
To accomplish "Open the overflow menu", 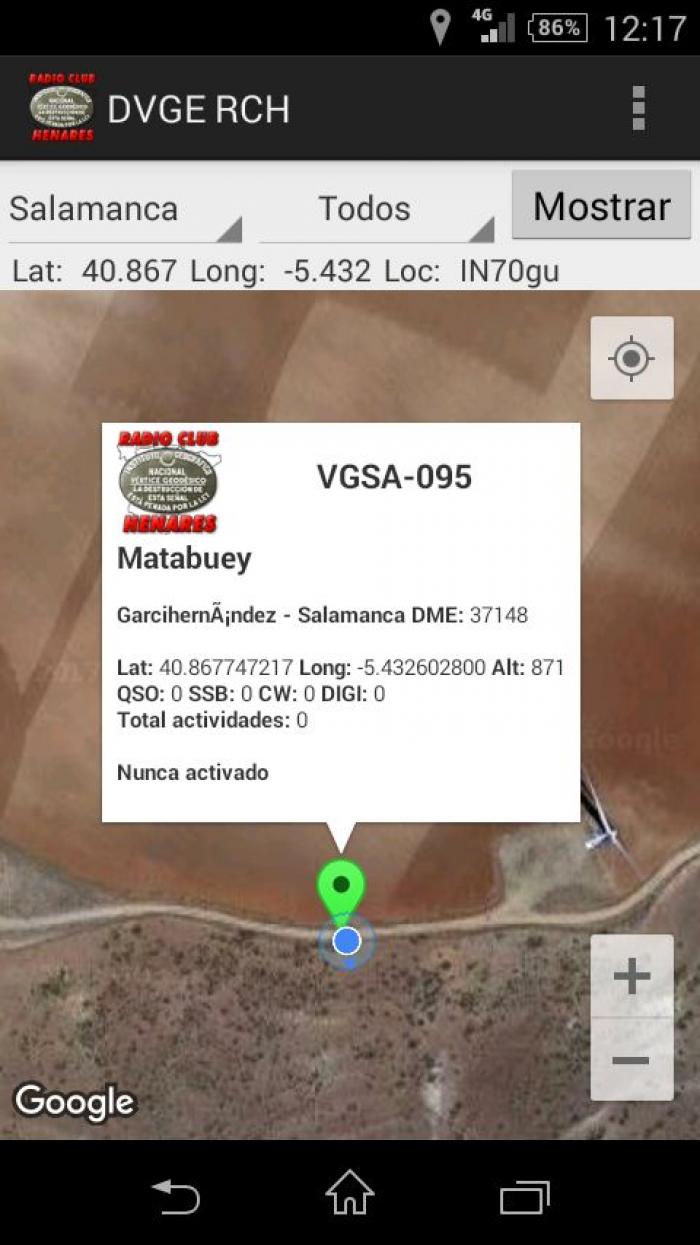I will 638,108.
